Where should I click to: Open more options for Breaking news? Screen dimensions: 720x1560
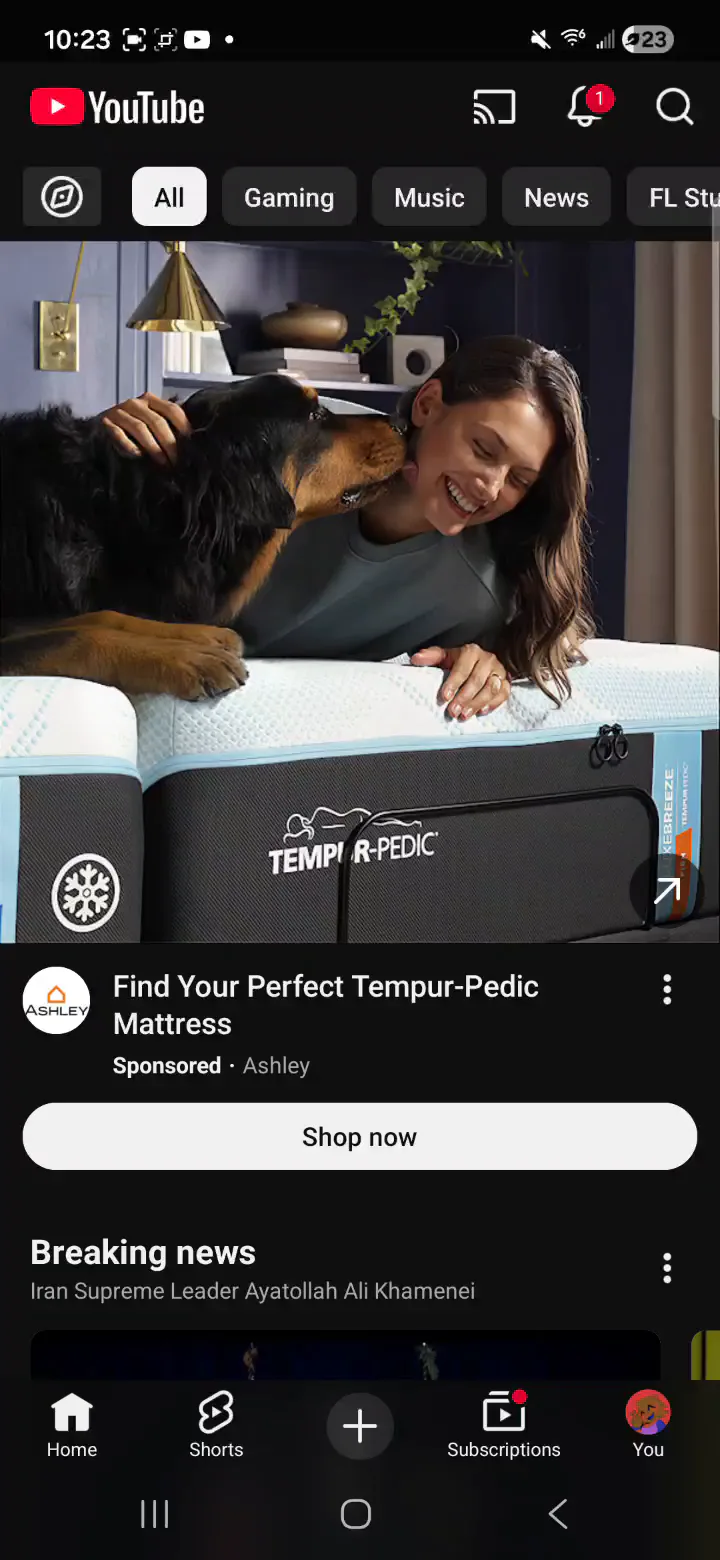(667, 1268)
